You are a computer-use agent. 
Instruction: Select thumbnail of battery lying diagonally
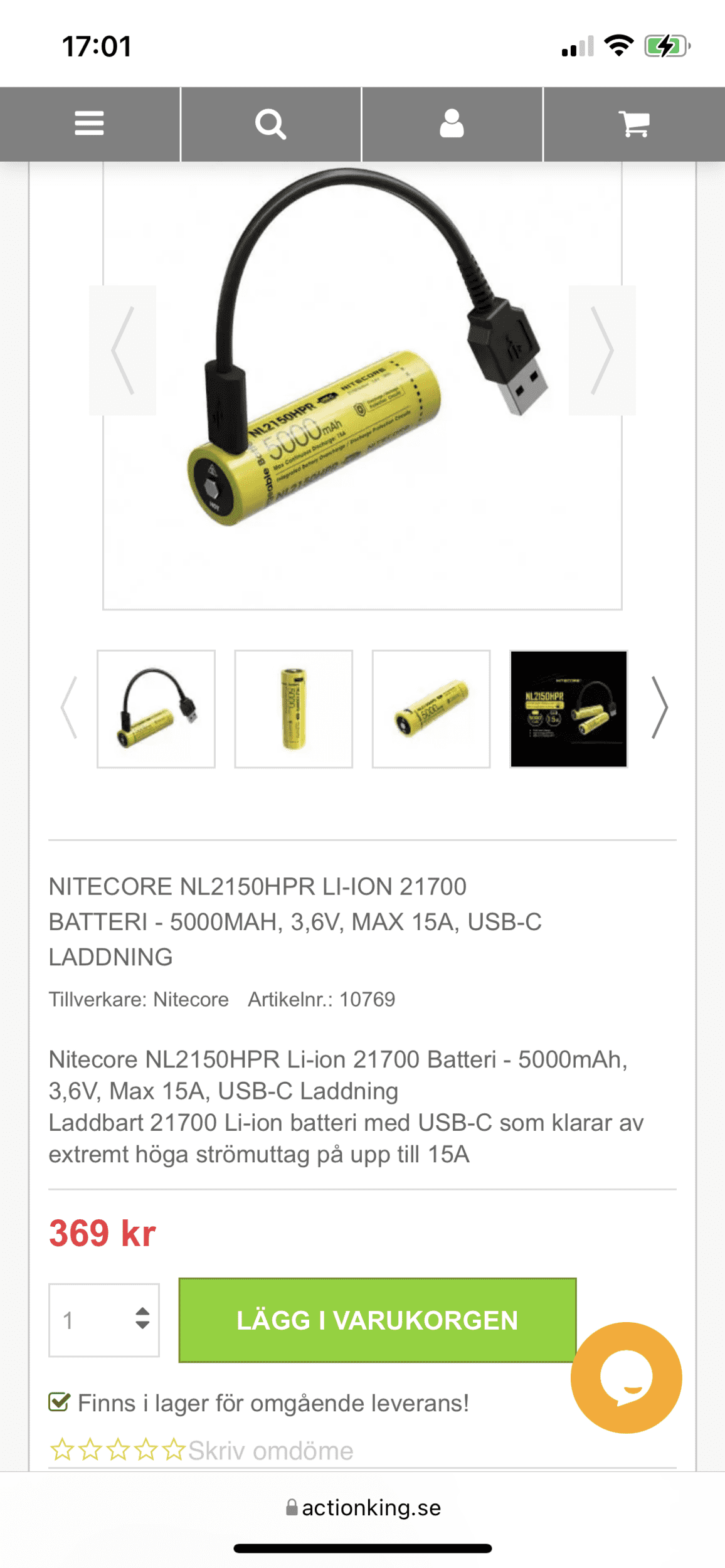pyautogui.click(x=431, y=709)
